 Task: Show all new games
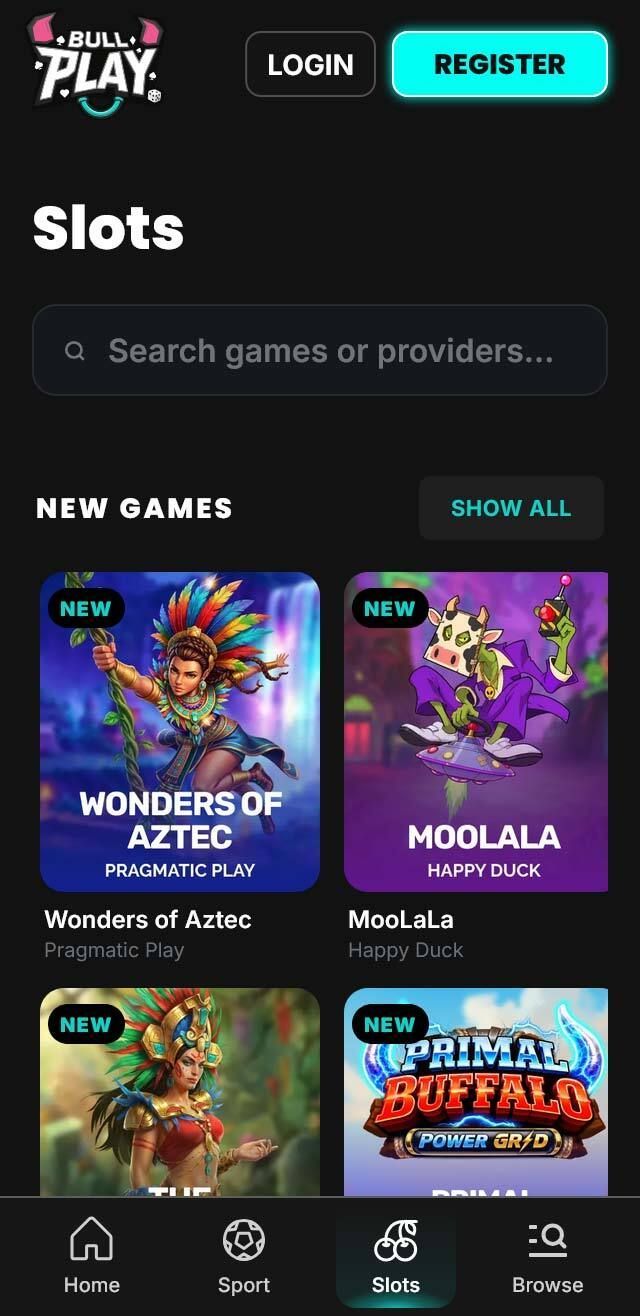(511, 508)
